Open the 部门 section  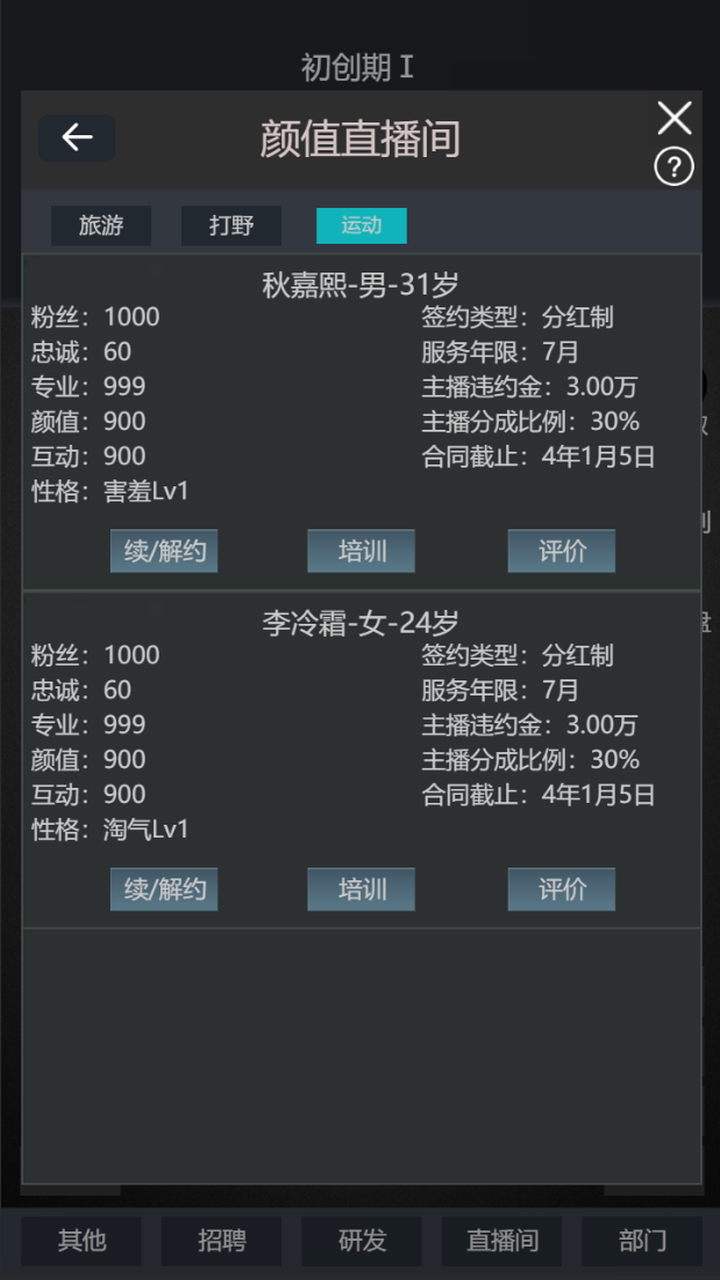point(642,1241)
